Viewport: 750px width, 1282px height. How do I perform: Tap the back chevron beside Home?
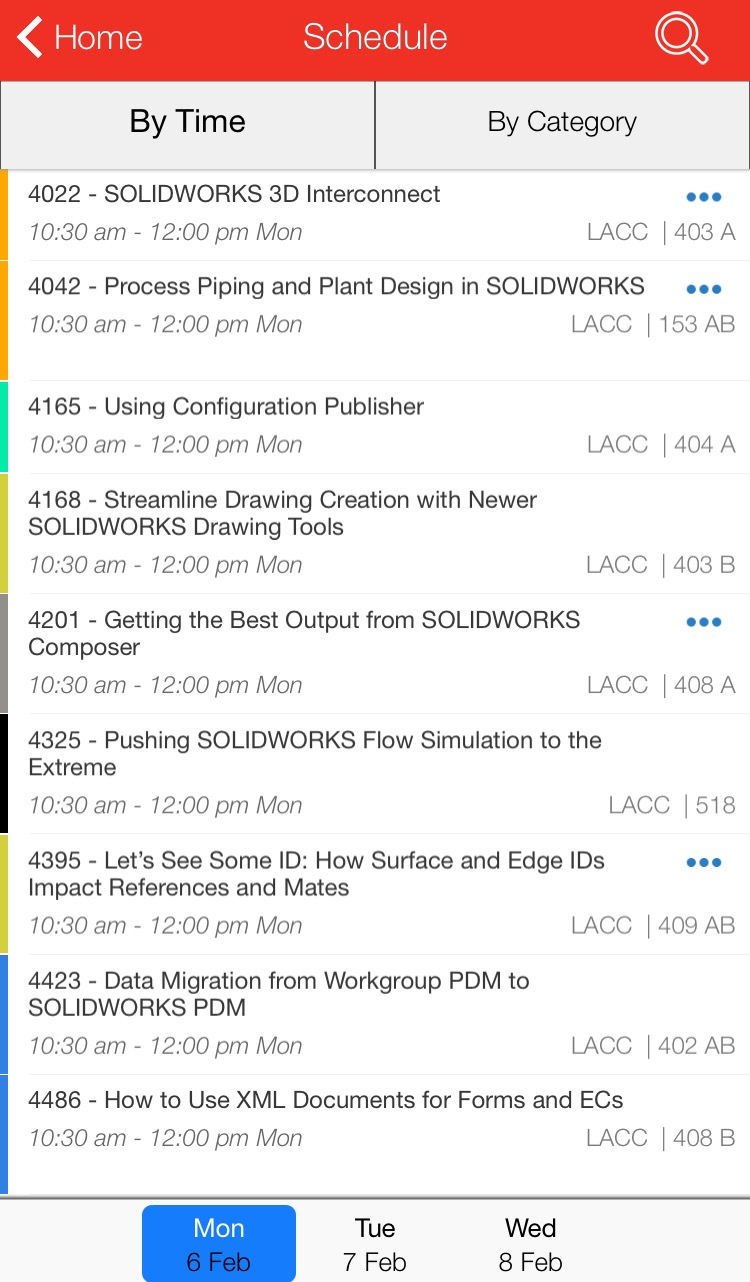tap(28, 37)
